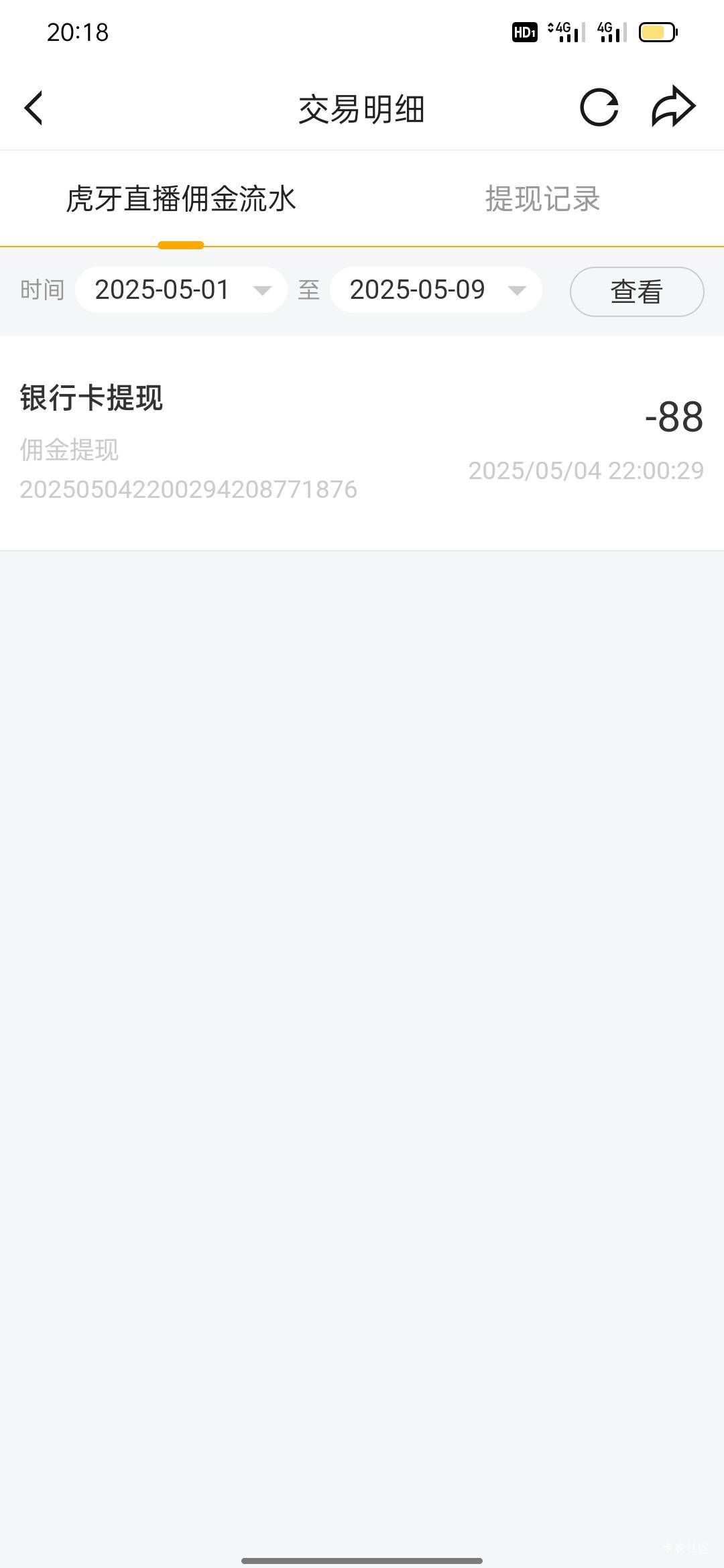Select the 虎牙直播佣金流水 tab
Image resolution: width=724 pixels, height=1568 pixels.
point(181,199)
